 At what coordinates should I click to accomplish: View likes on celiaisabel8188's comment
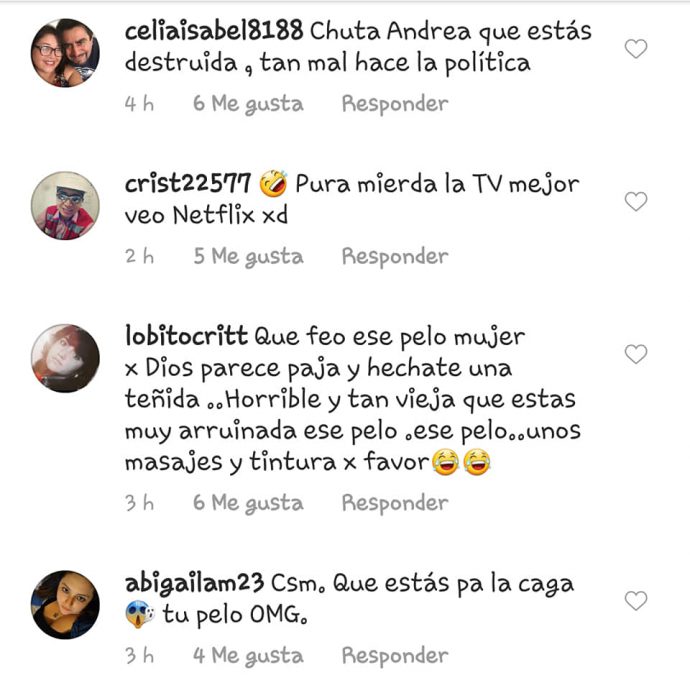coord(247,104)
